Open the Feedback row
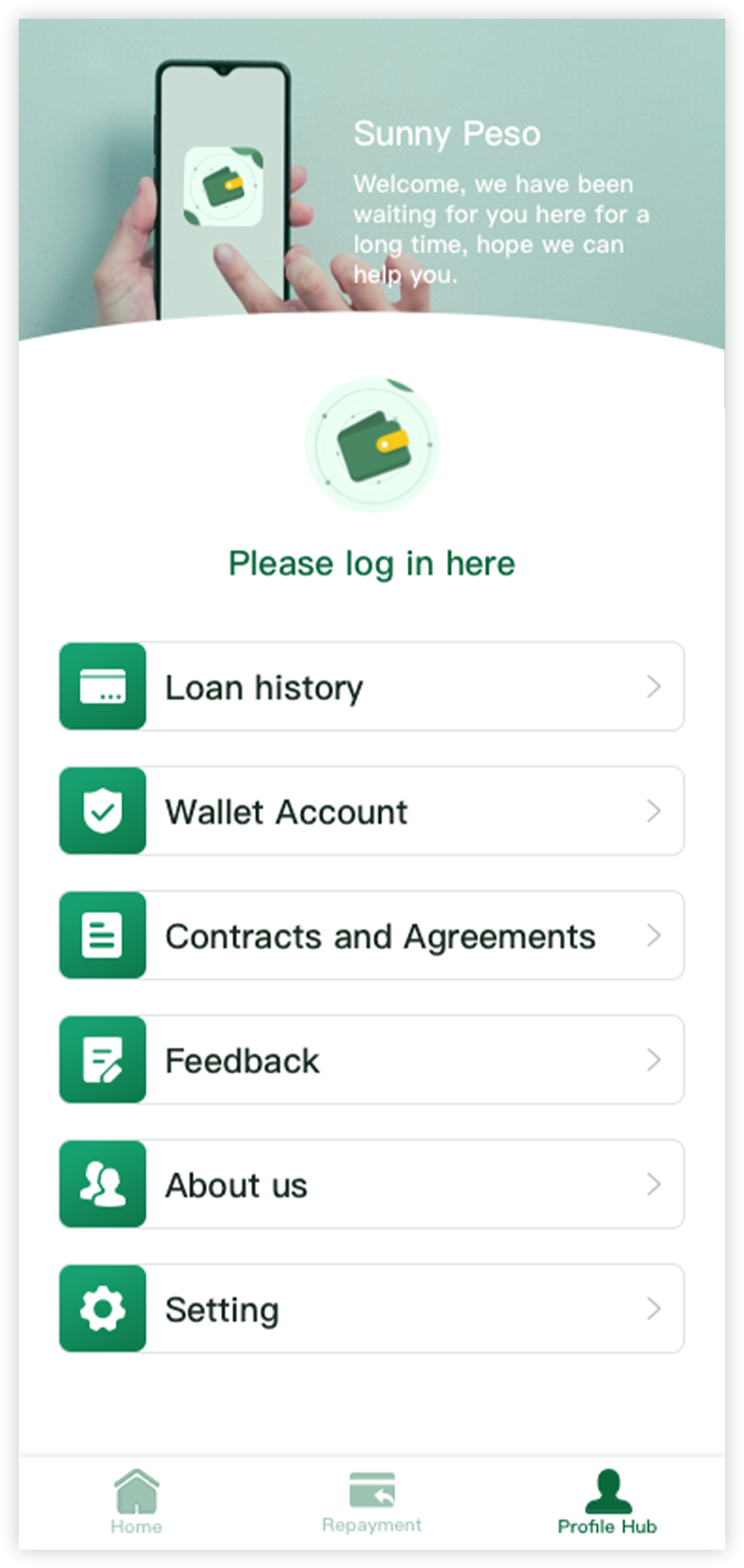 [372, 1060]
